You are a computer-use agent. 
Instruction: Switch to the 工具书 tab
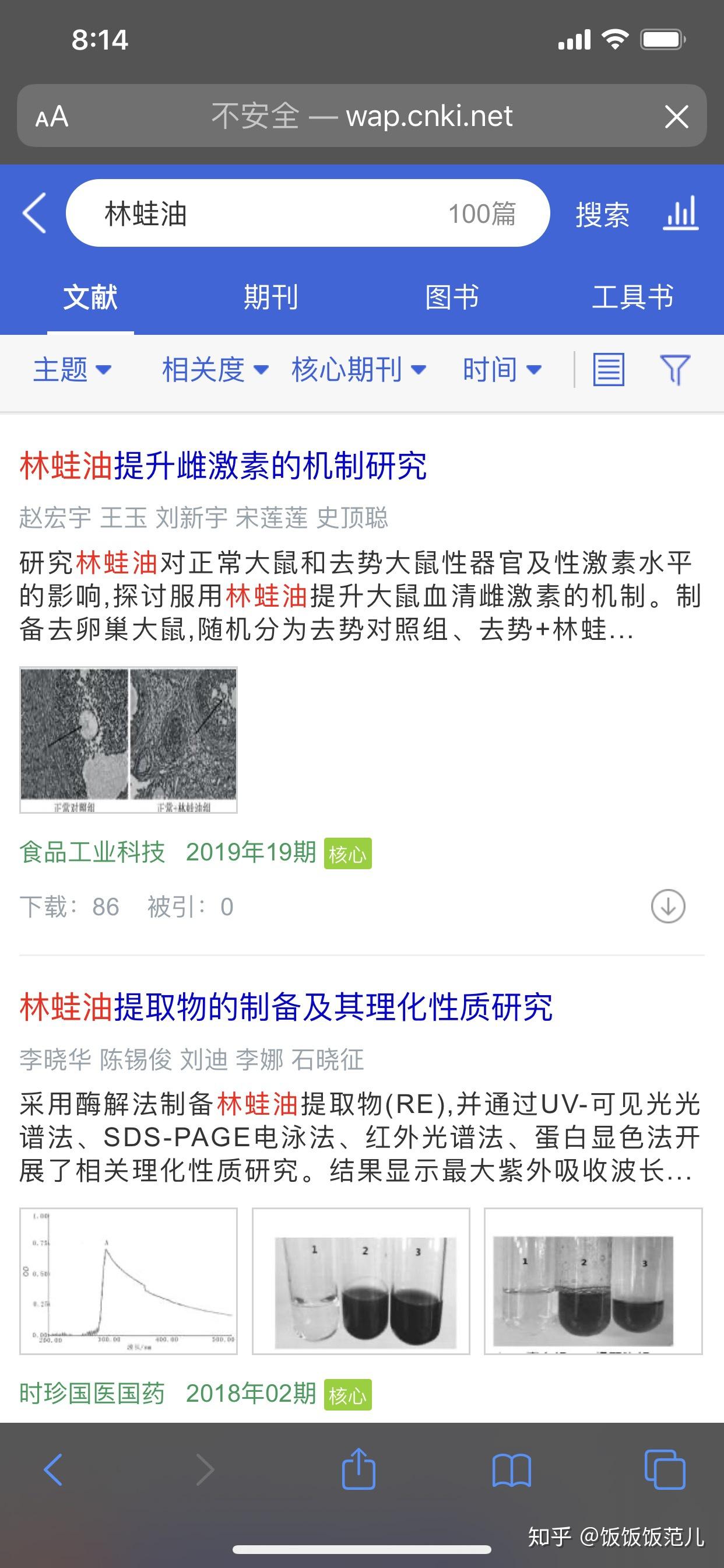[632, 297]
